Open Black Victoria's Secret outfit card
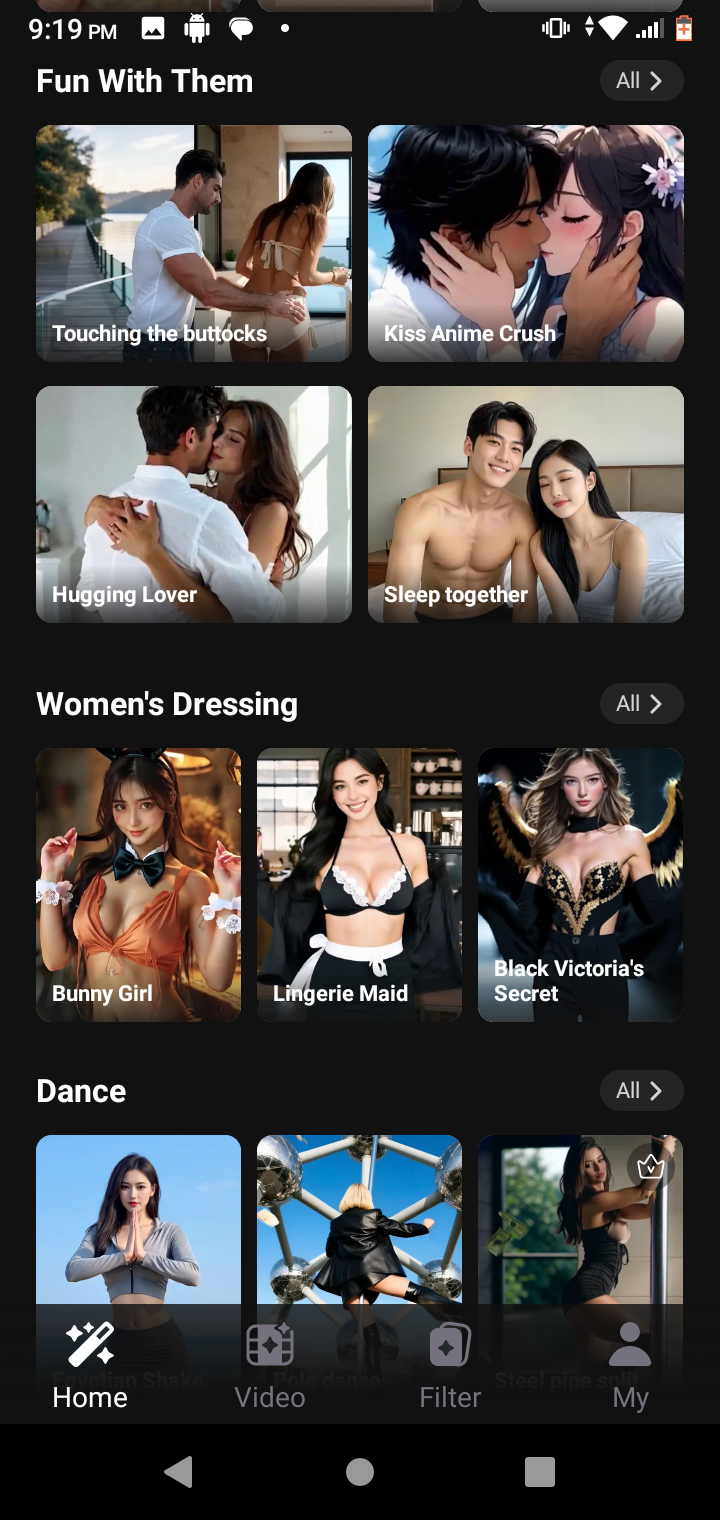The image size is (720, 1520). click(x=580, y=884)
